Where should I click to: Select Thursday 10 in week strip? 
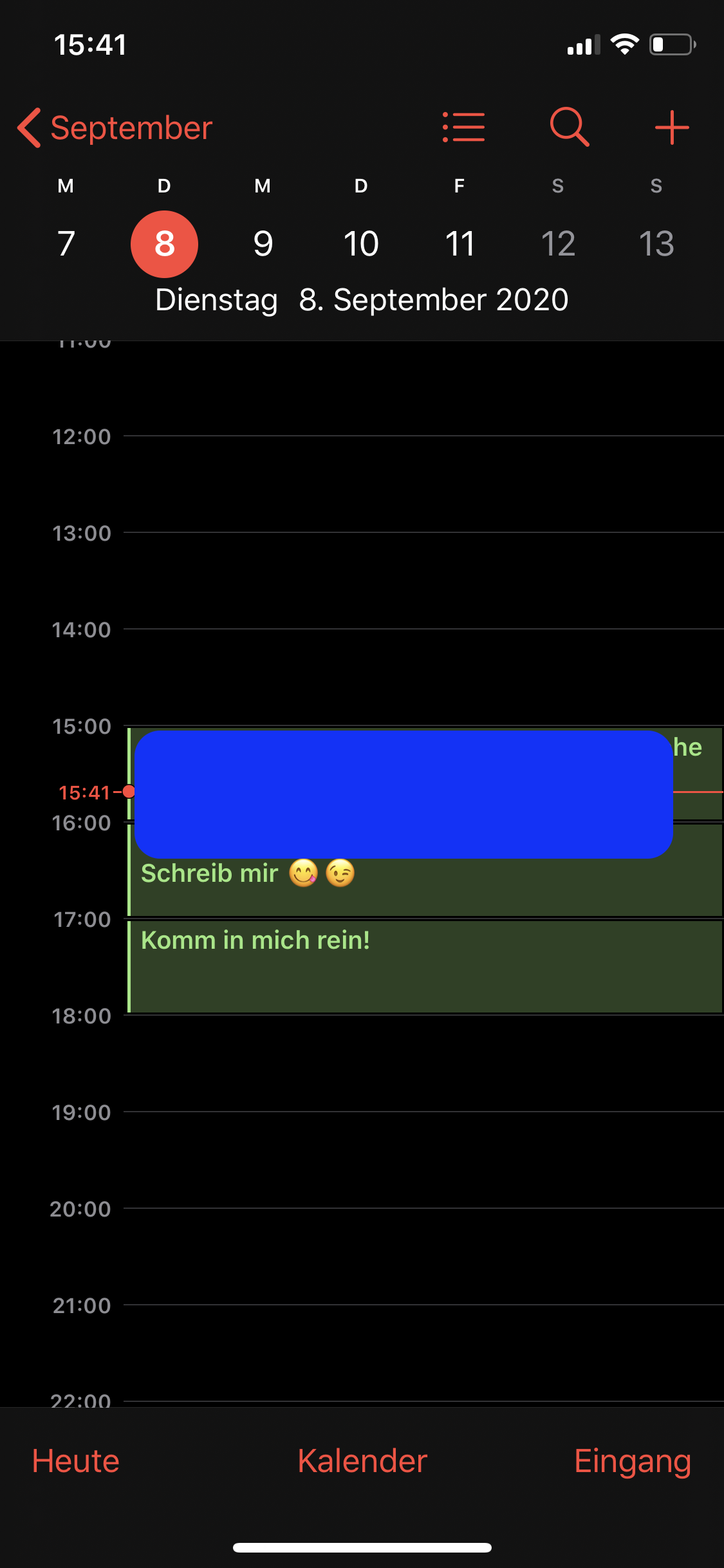click(x=361, y=244)
